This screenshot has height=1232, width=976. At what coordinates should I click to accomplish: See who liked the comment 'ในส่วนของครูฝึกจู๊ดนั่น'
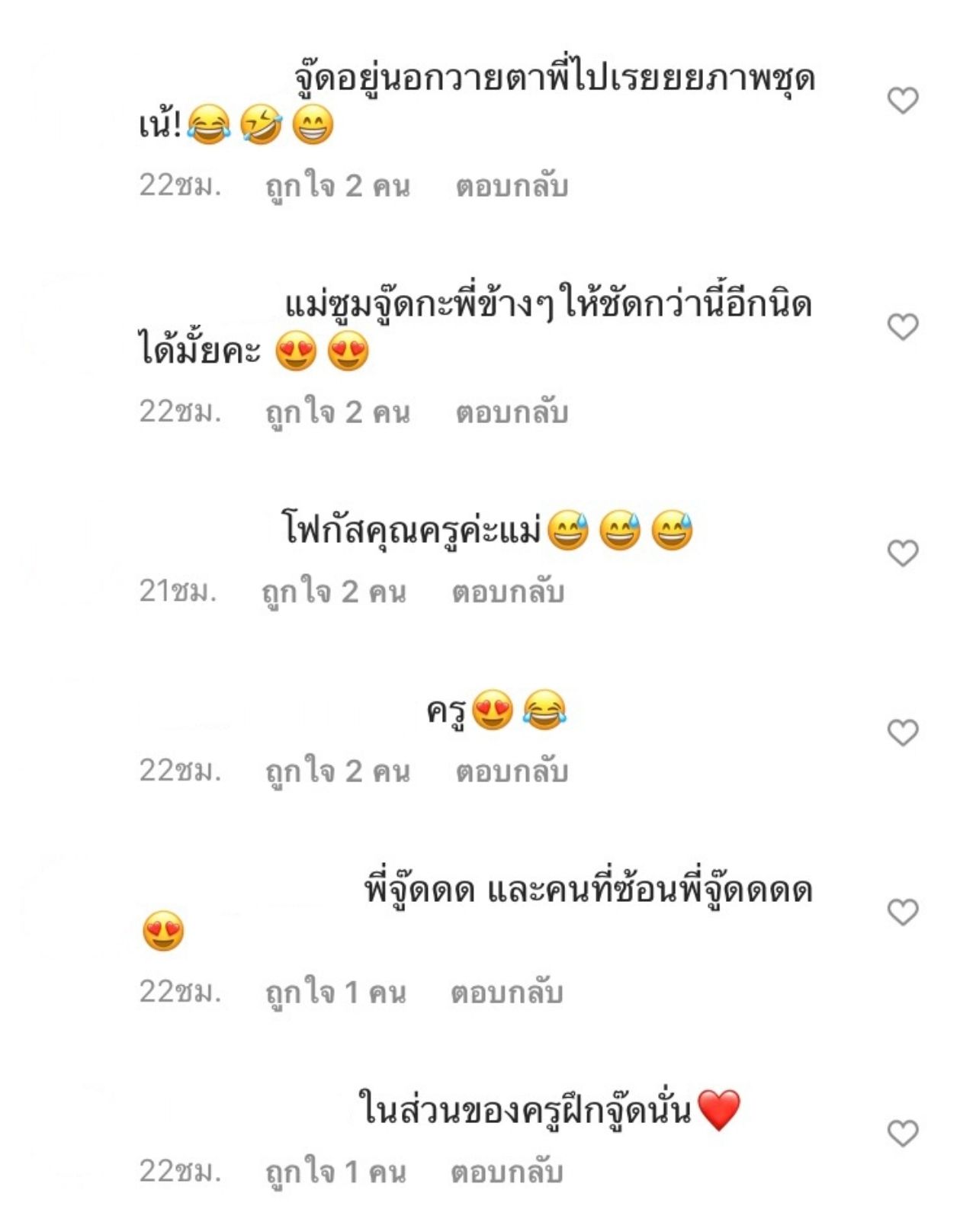[x=335, y=1173]
